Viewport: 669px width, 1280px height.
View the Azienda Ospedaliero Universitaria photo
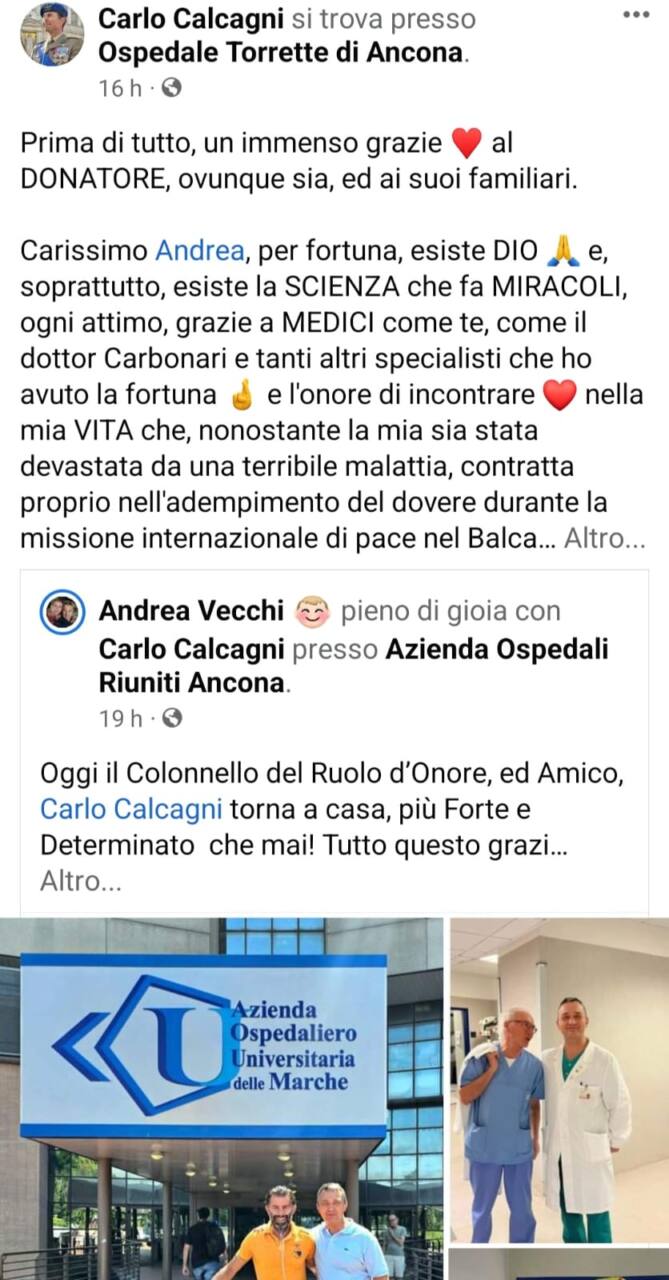(221, 1098)
